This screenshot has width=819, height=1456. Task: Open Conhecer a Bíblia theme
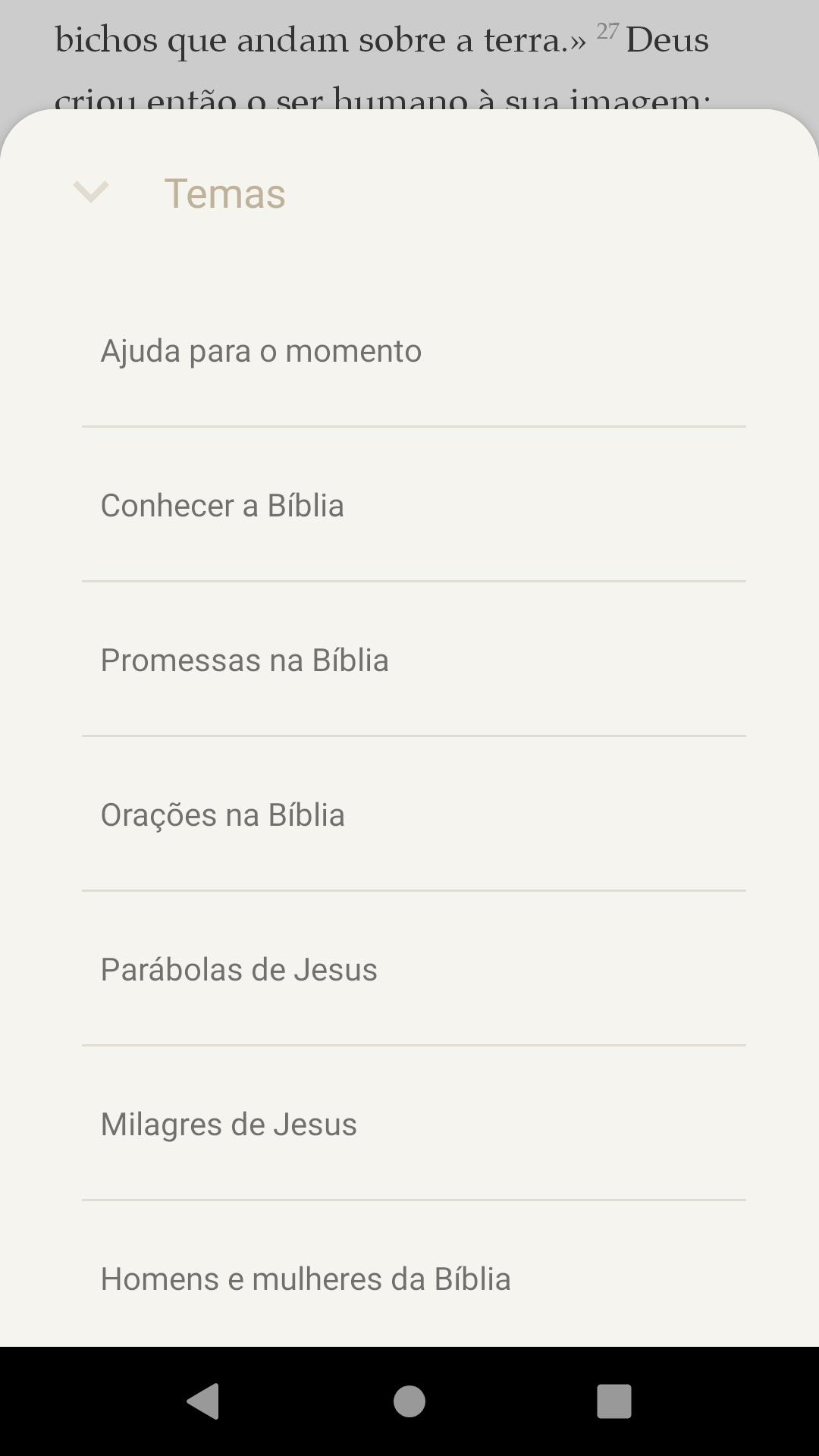tap(414, 506)
